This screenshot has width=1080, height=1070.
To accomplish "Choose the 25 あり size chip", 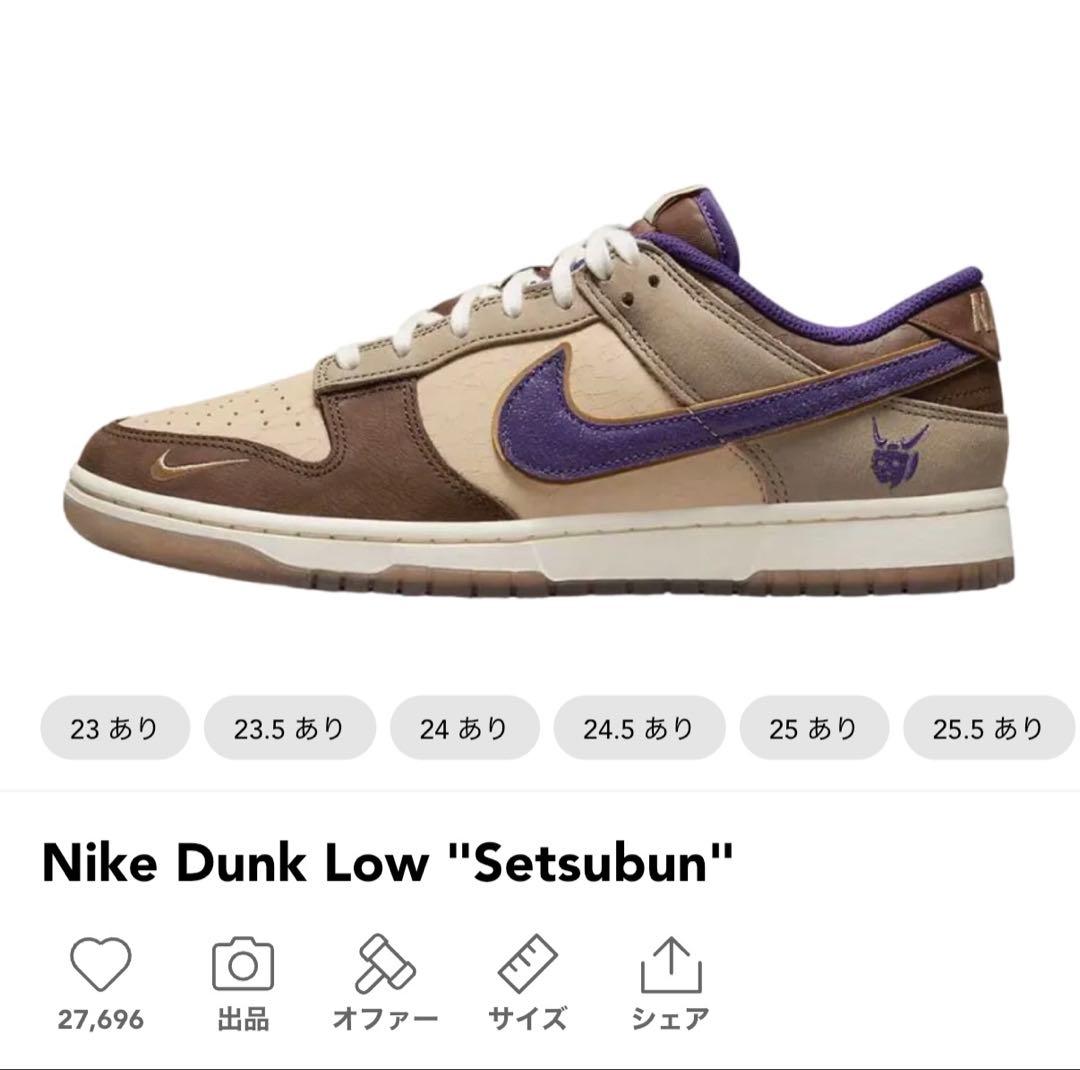I will (813, 728).
